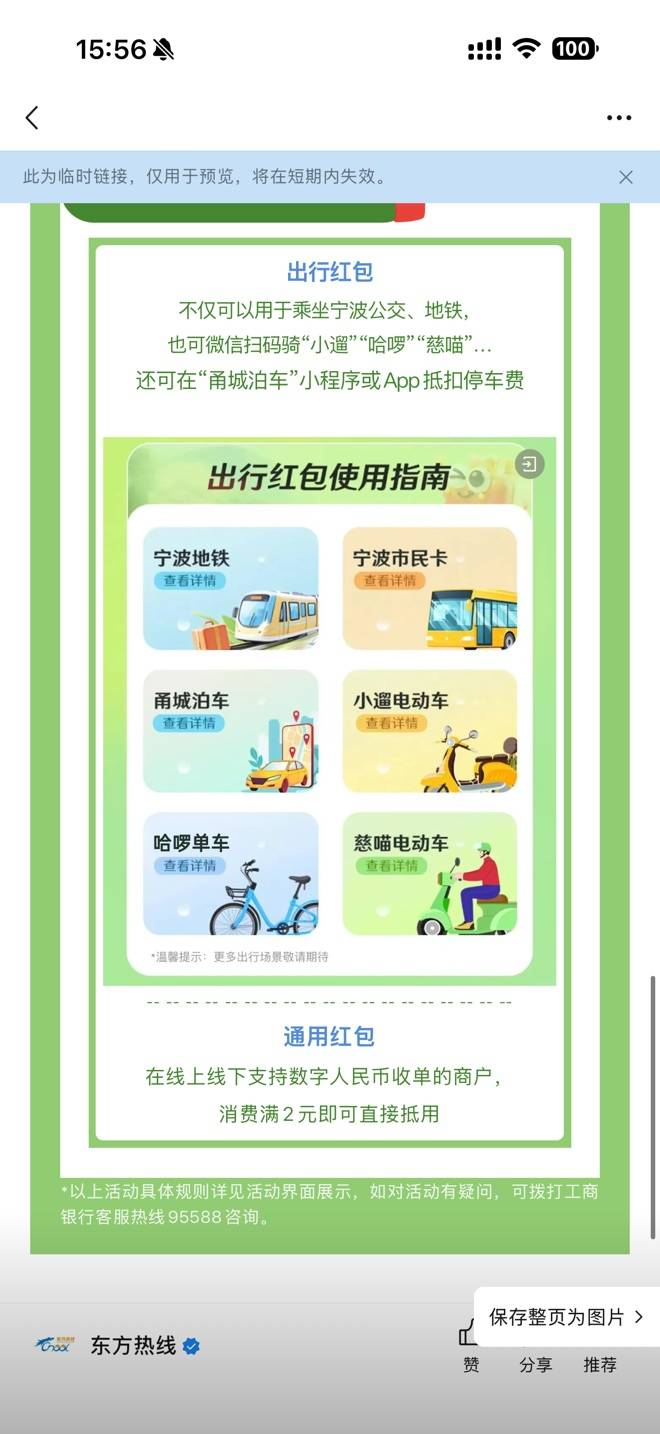Open the three-dot overflow menu
Screen dimensions: 660x1434
(x=619, y=118)
